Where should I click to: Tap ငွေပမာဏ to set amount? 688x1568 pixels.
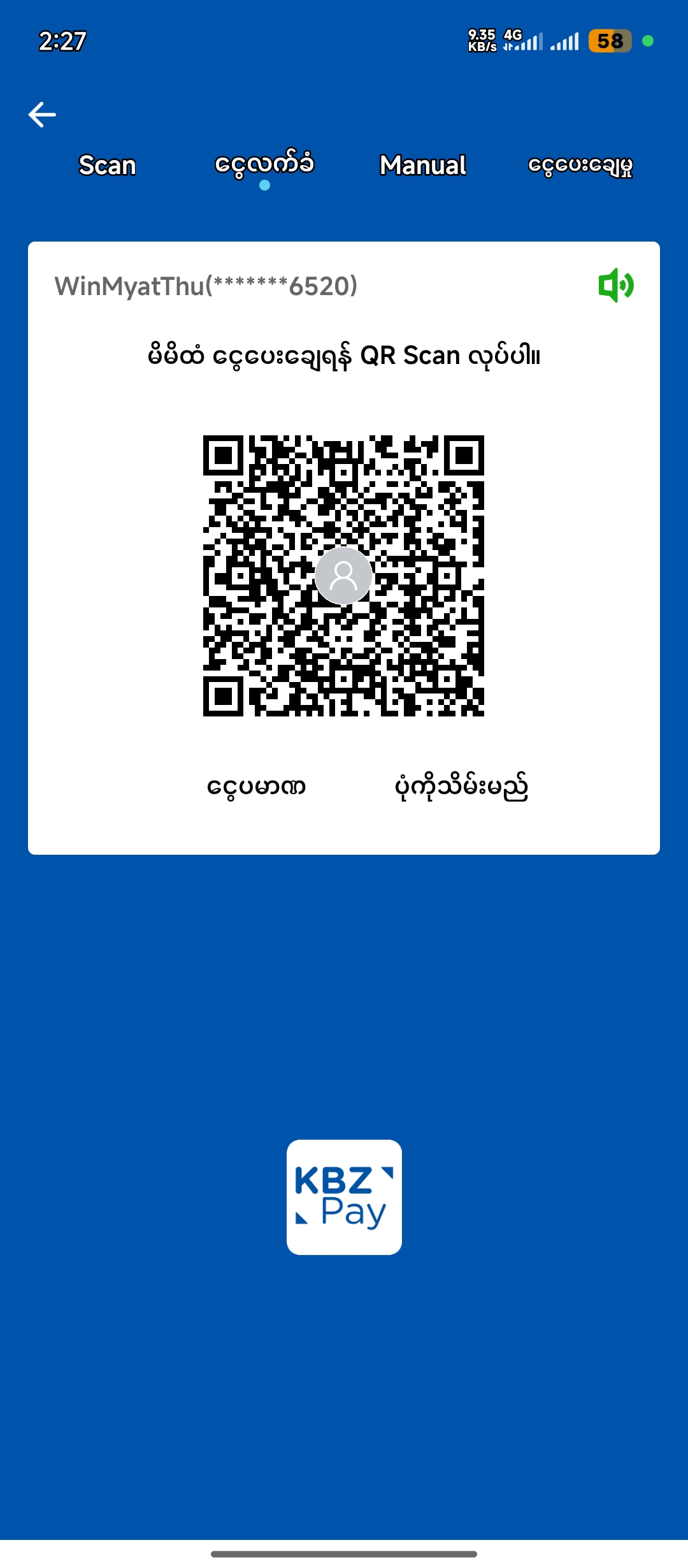[x=256, y=787]
